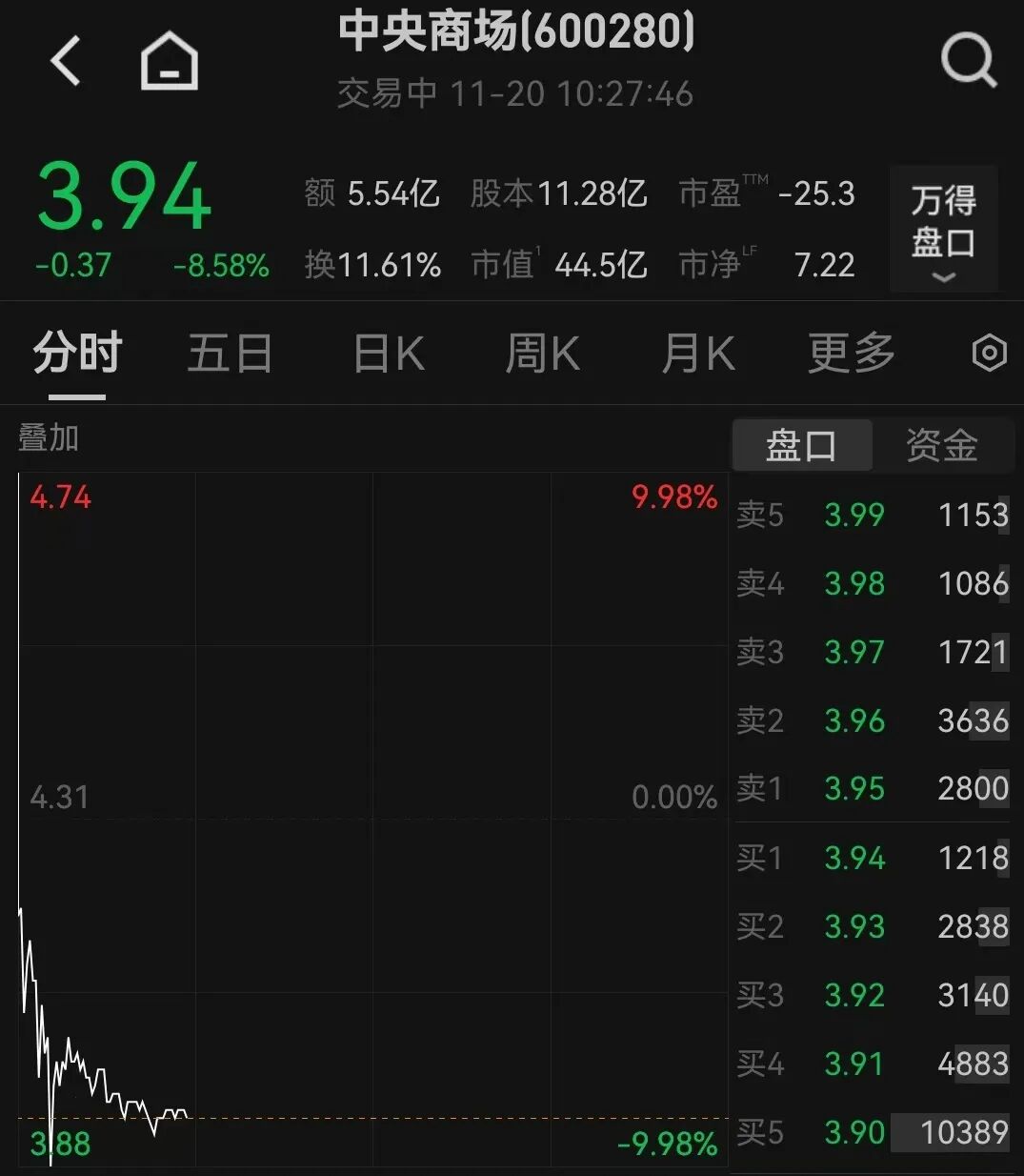Expand the 万得盘口 panel
Screen dimensions: 1024x1176
click(x=943, y=231)
